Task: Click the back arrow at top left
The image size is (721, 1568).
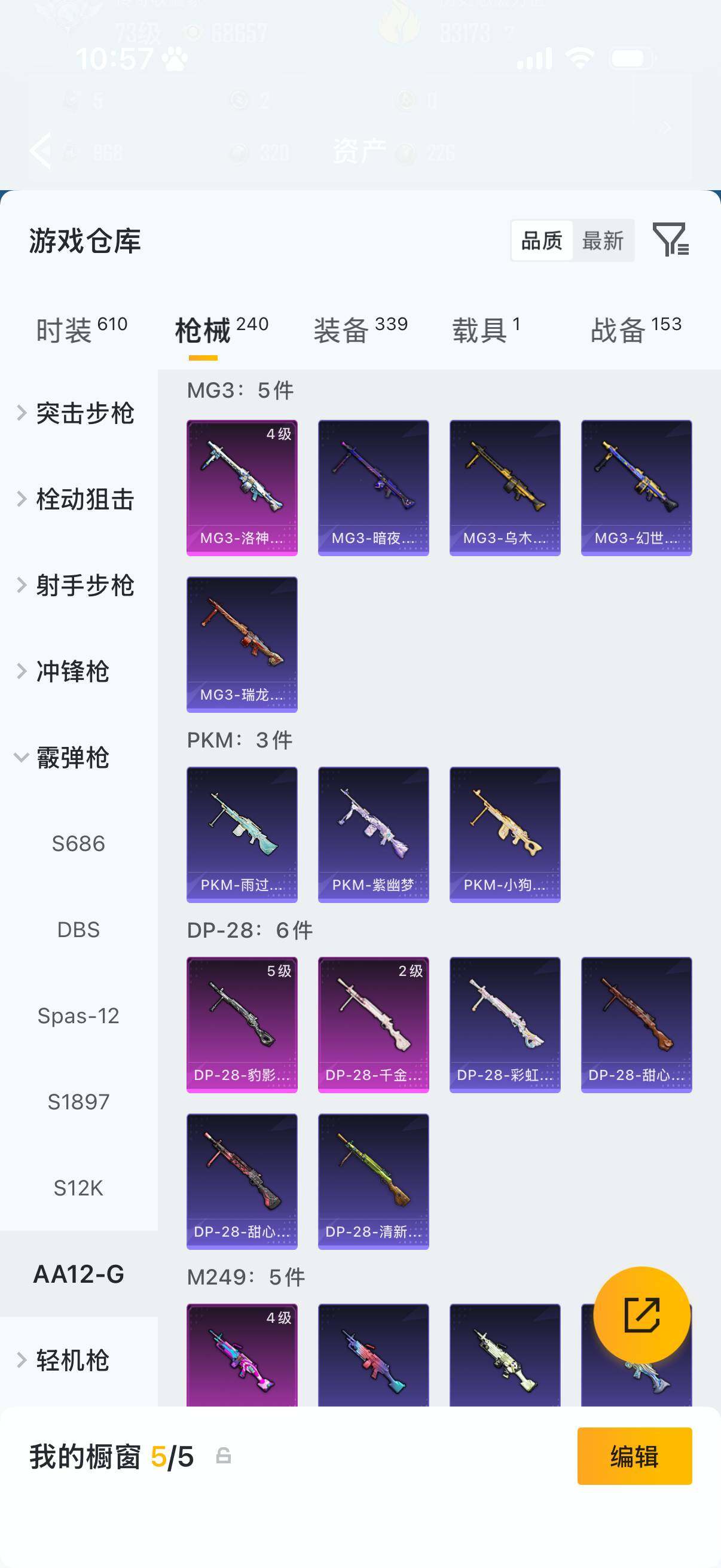Action: pyautogui.click(x=41, y=151)
